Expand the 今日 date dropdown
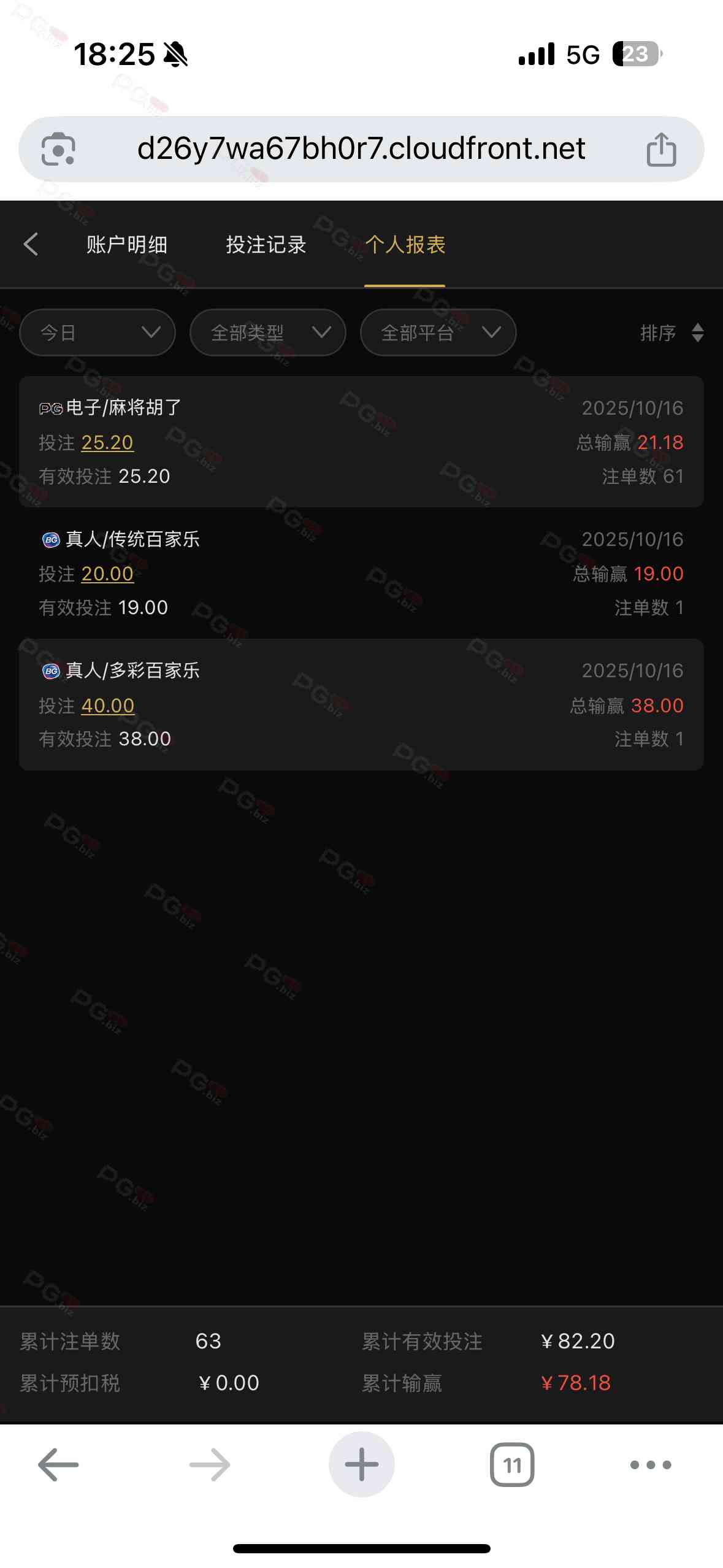 coord(98,332)
